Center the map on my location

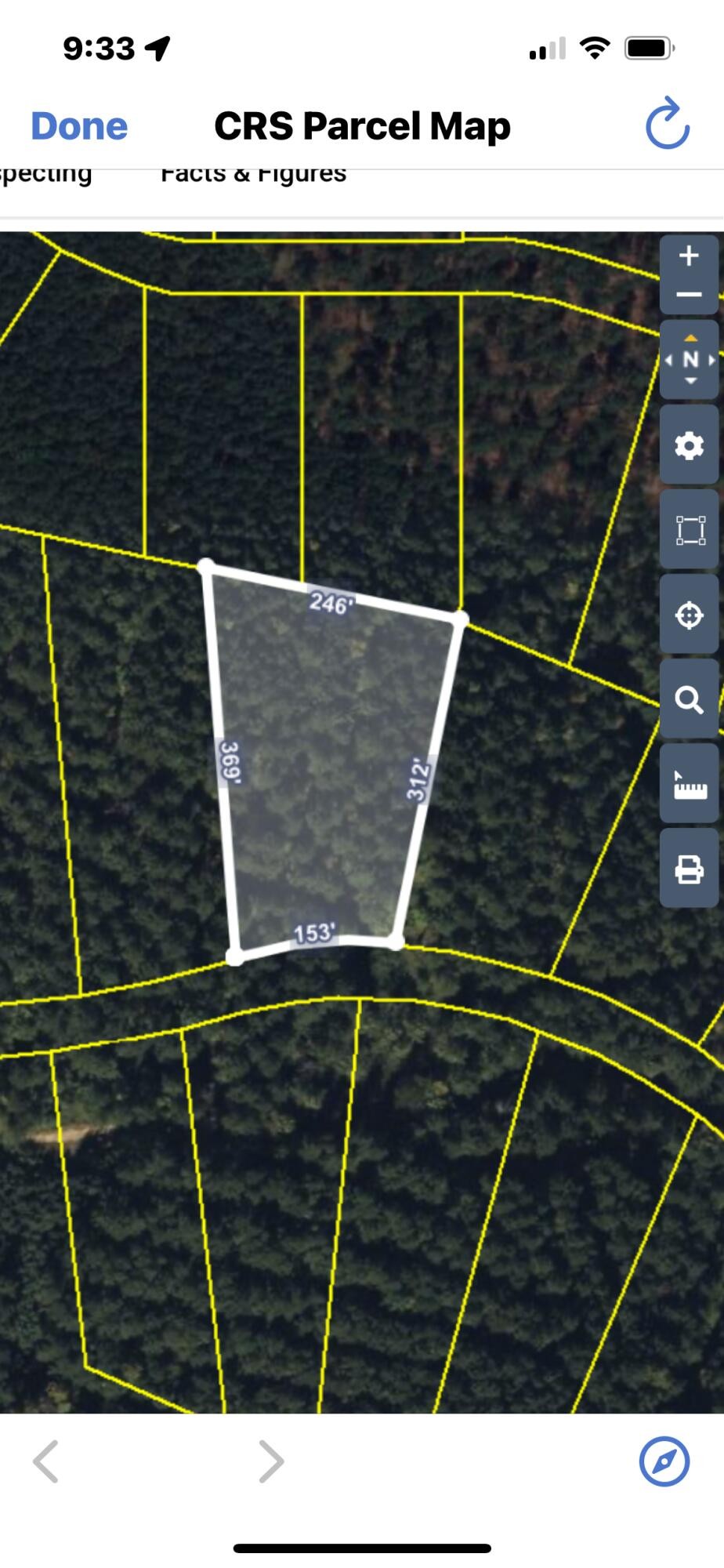click(690, 615)
